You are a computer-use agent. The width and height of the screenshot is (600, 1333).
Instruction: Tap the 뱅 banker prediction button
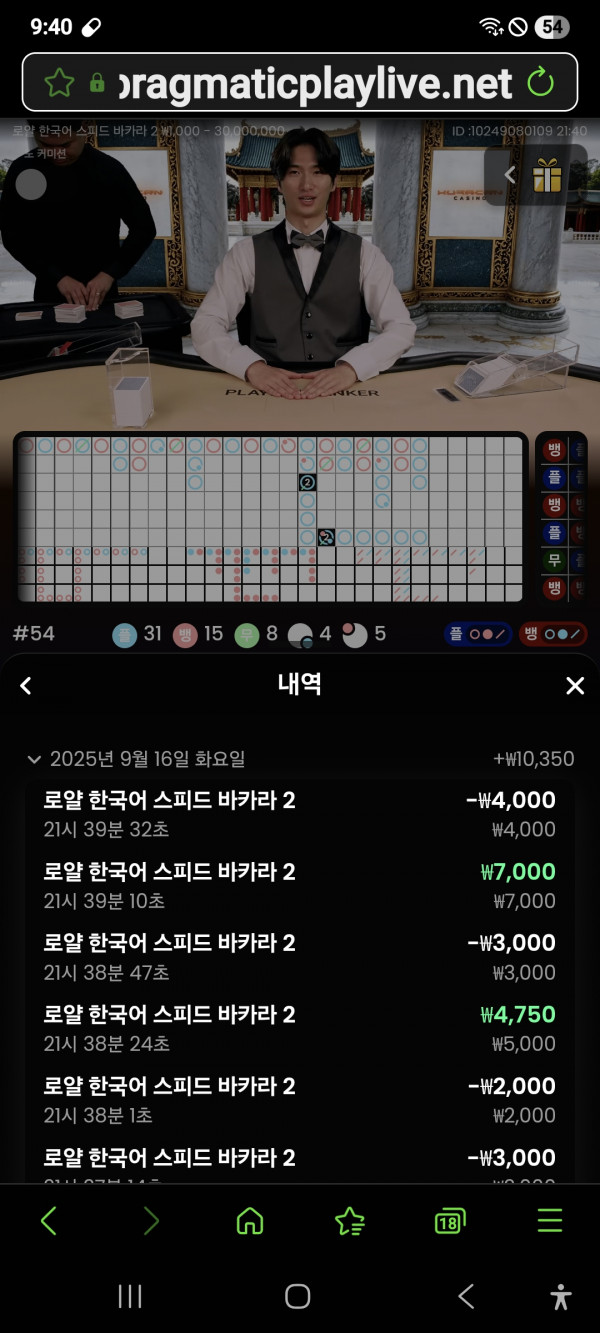553,634
